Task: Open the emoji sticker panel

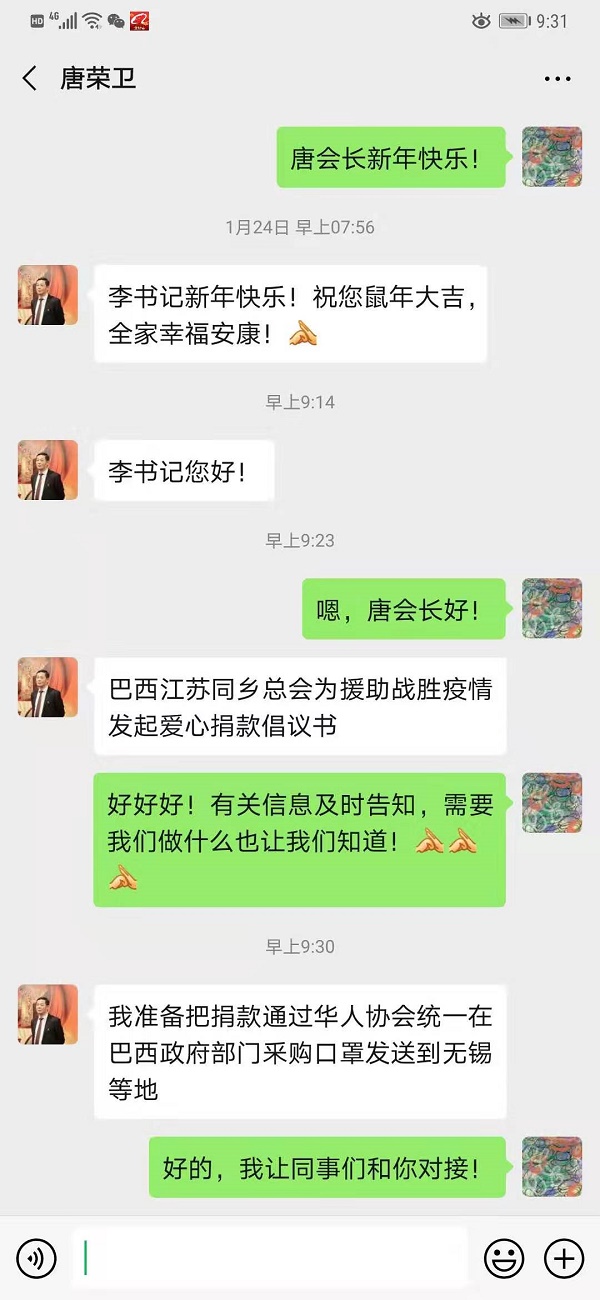Action: (504, 1258)
